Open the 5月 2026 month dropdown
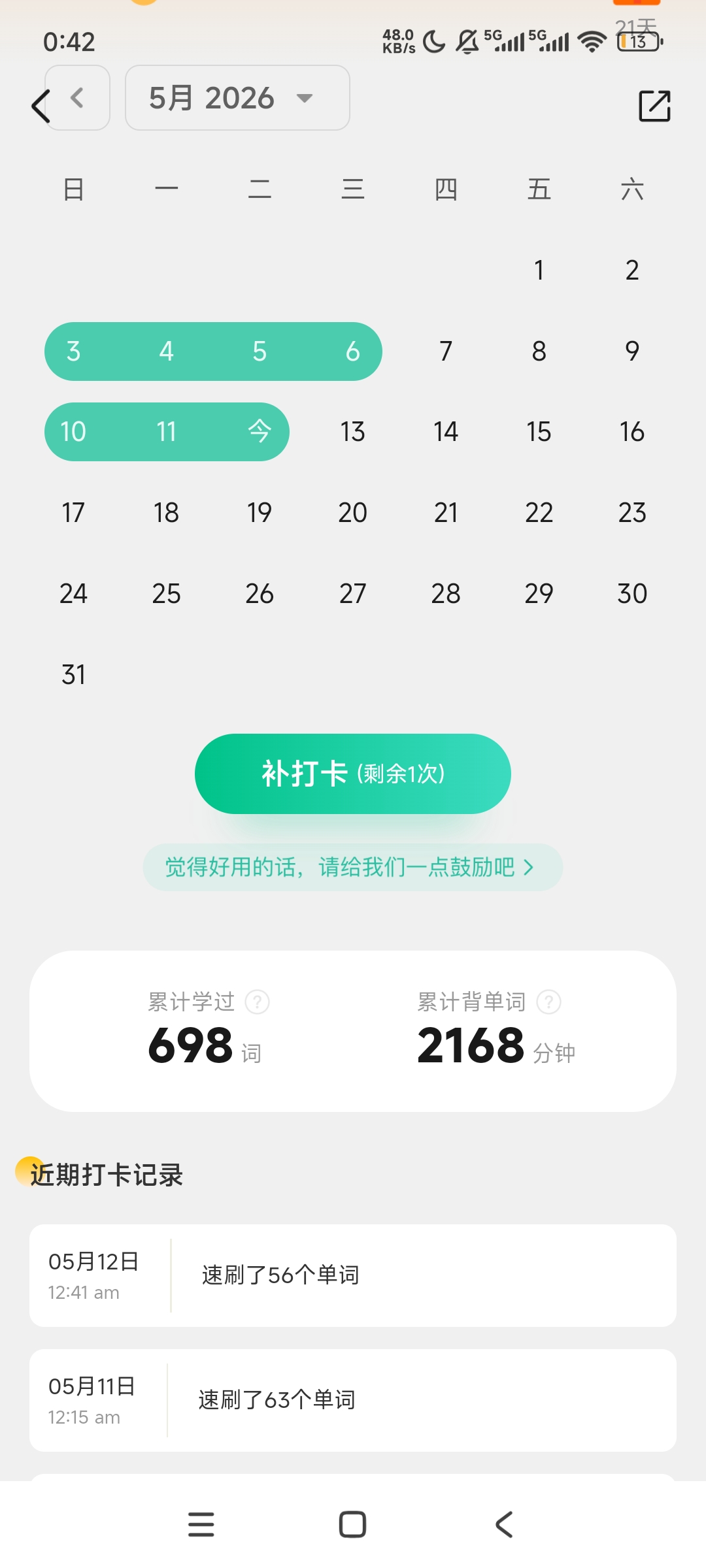 click(x=237, y=98)
